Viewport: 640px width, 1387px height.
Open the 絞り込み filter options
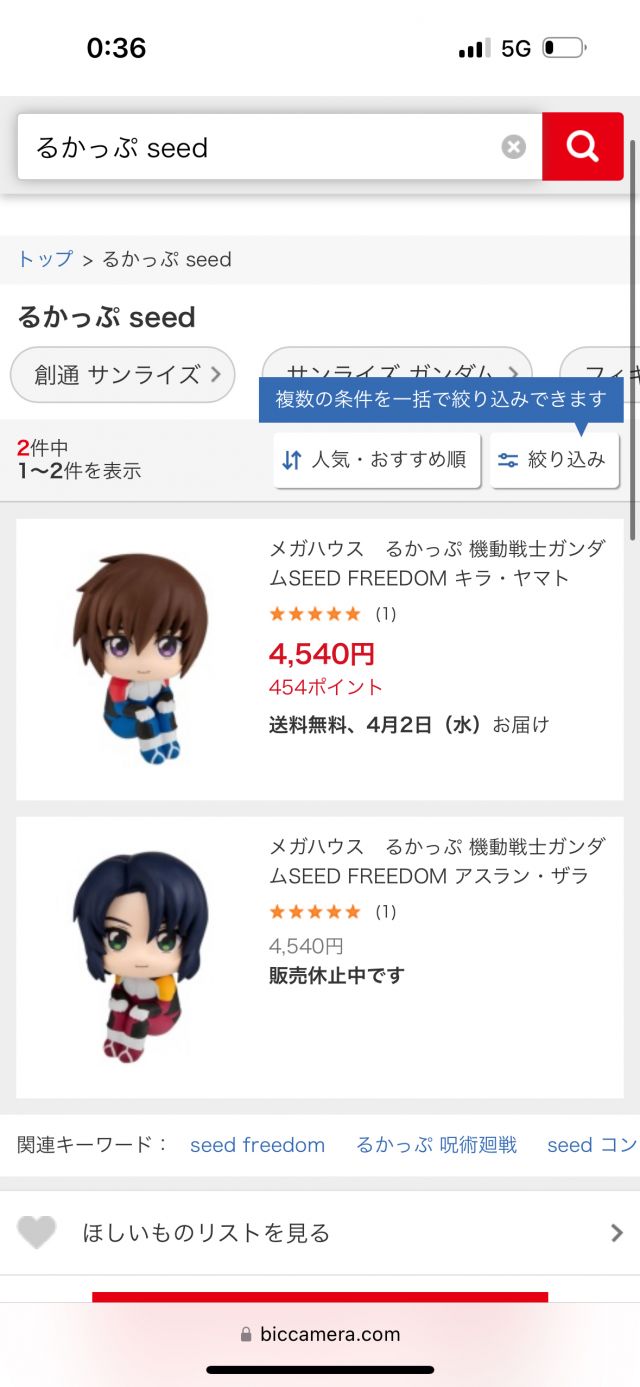[x=554, y=460]
